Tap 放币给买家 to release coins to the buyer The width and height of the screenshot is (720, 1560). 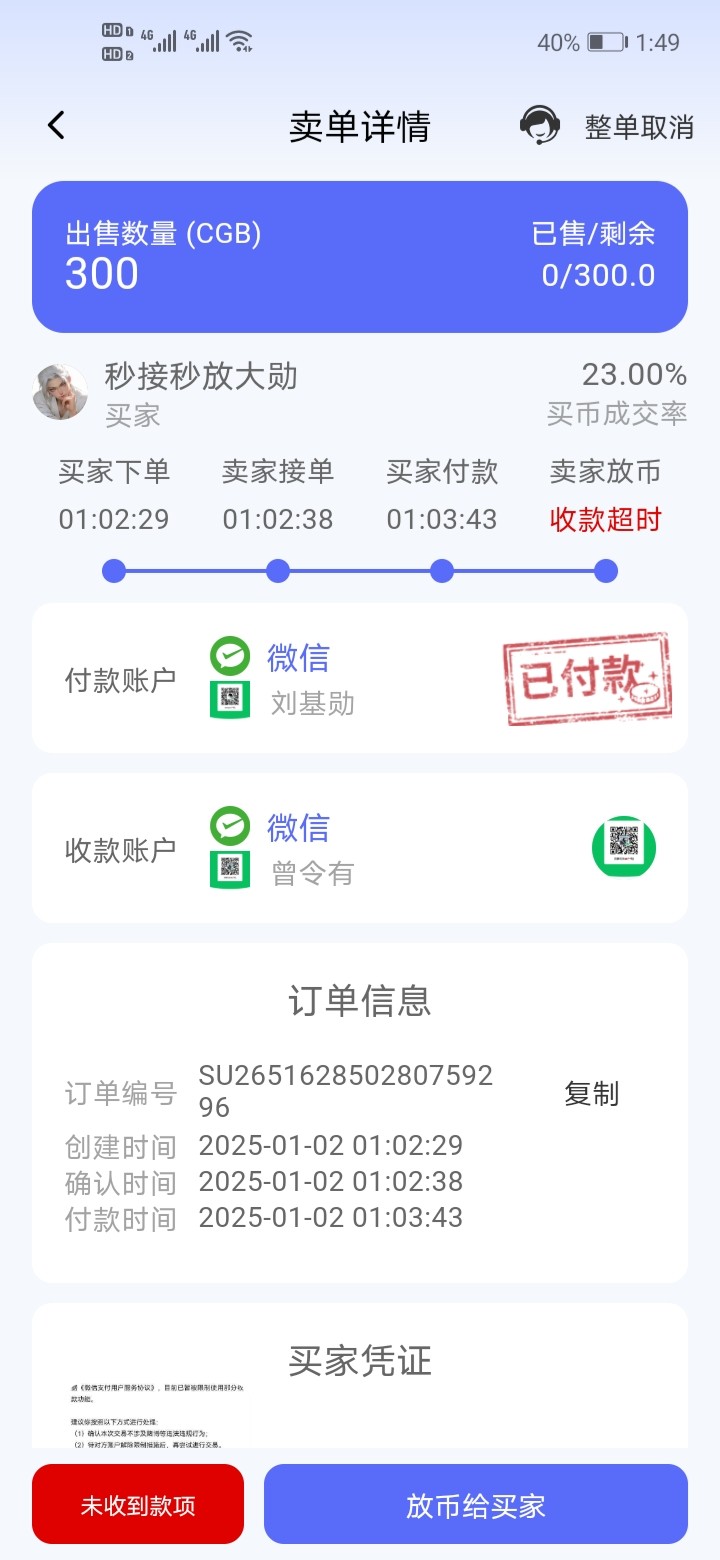(x=476, y=1505)
